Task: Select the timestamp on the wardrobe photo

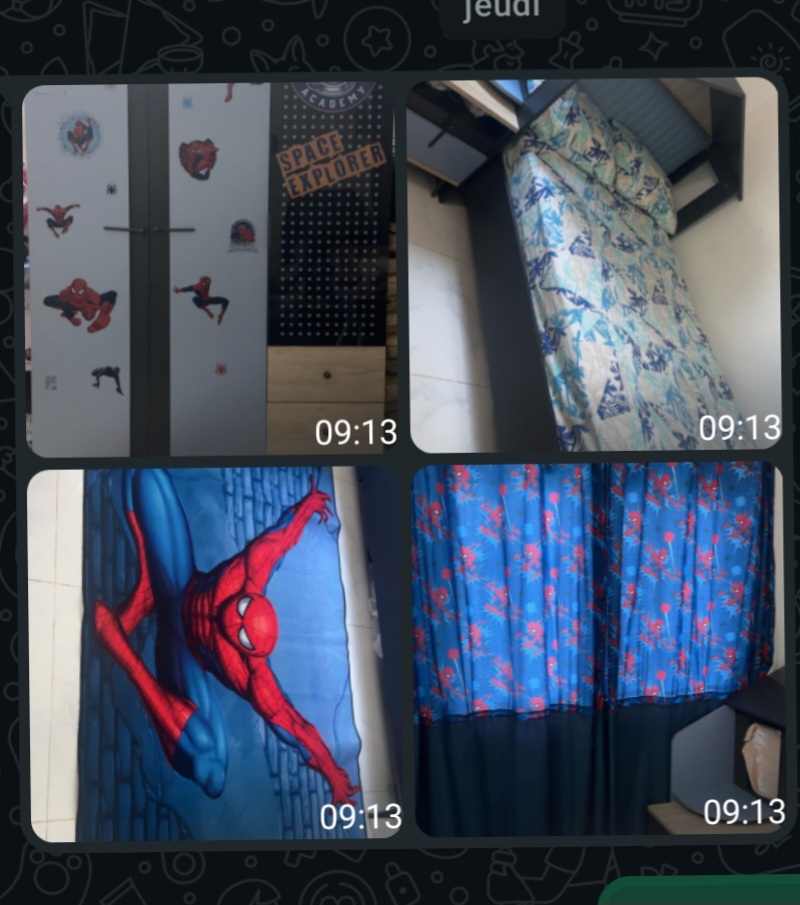Action: (355, 434)
